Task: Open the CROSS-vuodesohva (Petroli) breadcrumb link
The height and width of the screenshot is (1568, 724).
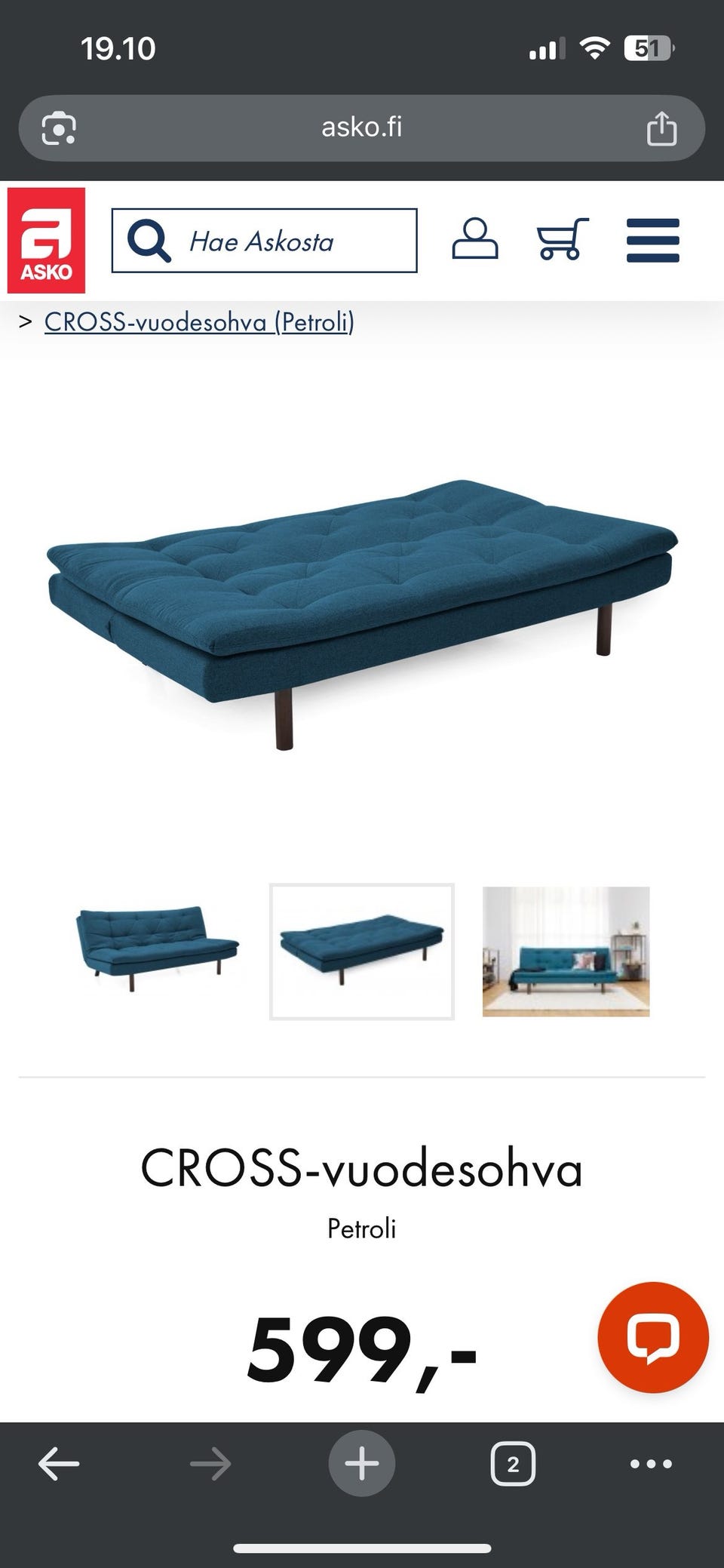Action: pos(199,322)
